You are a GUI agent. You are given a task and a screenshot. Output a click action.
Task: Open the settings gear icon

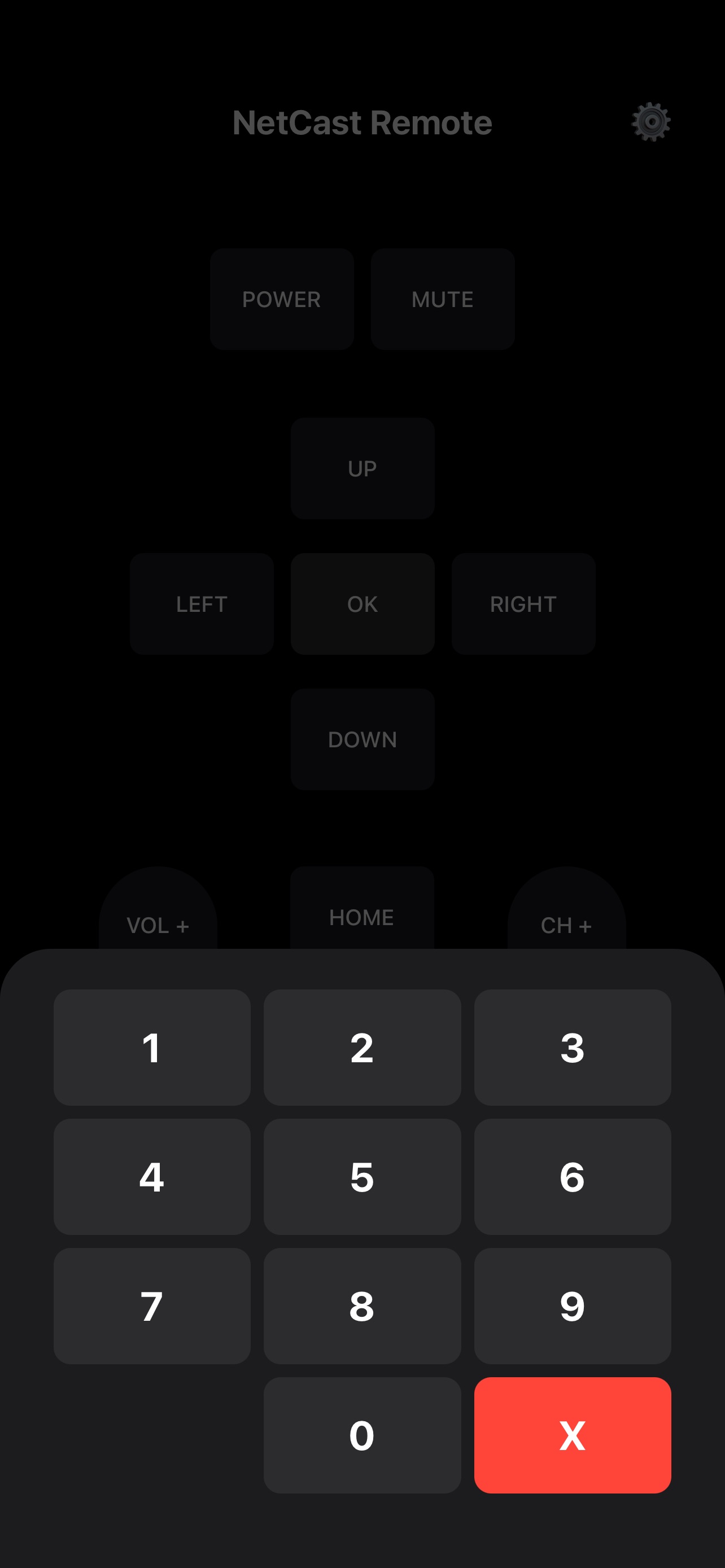(x=650, y=122)
